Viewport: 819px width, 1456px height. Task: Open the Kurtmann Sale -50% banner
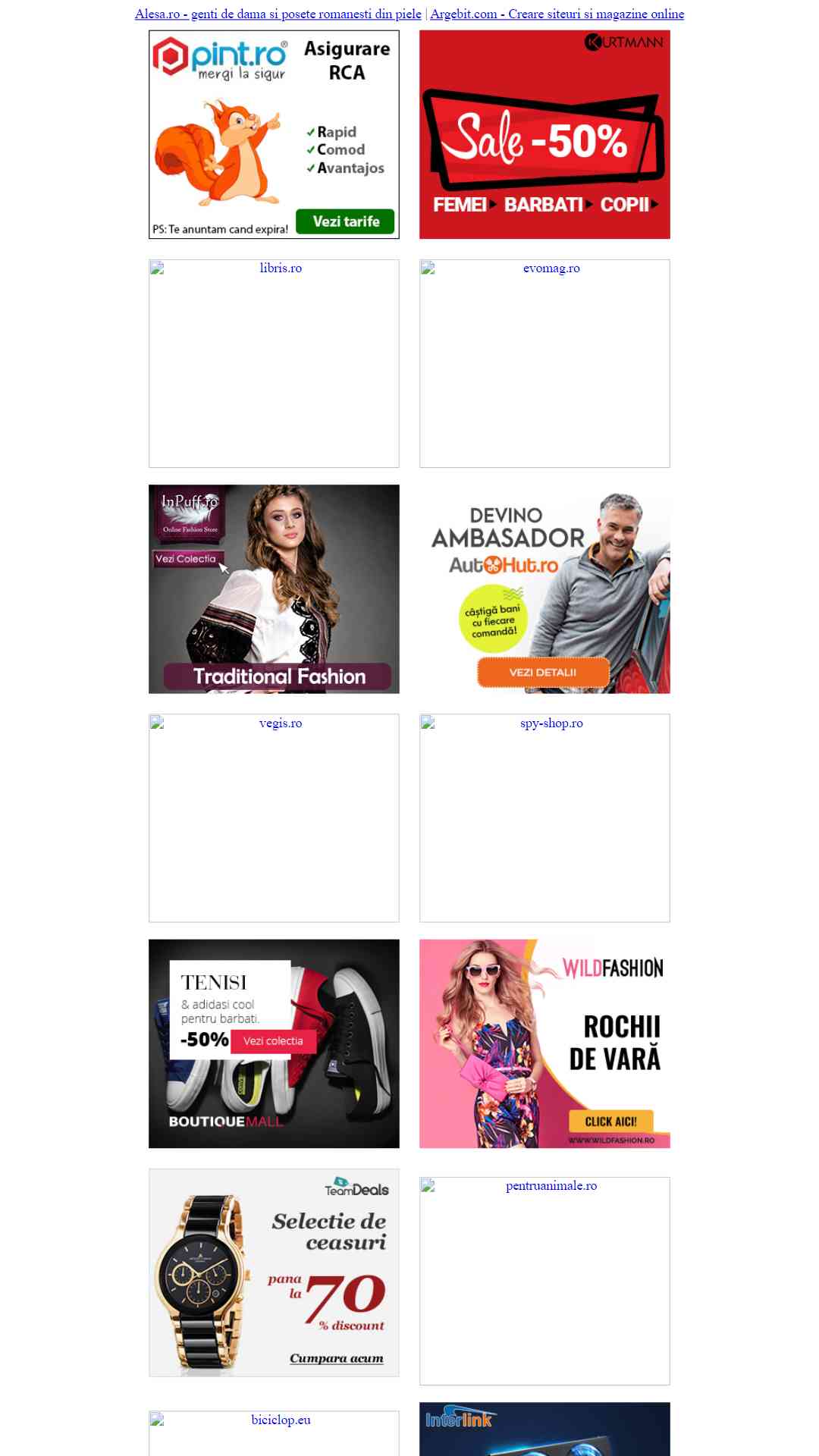pyautogui.click(x=544, y=134)
